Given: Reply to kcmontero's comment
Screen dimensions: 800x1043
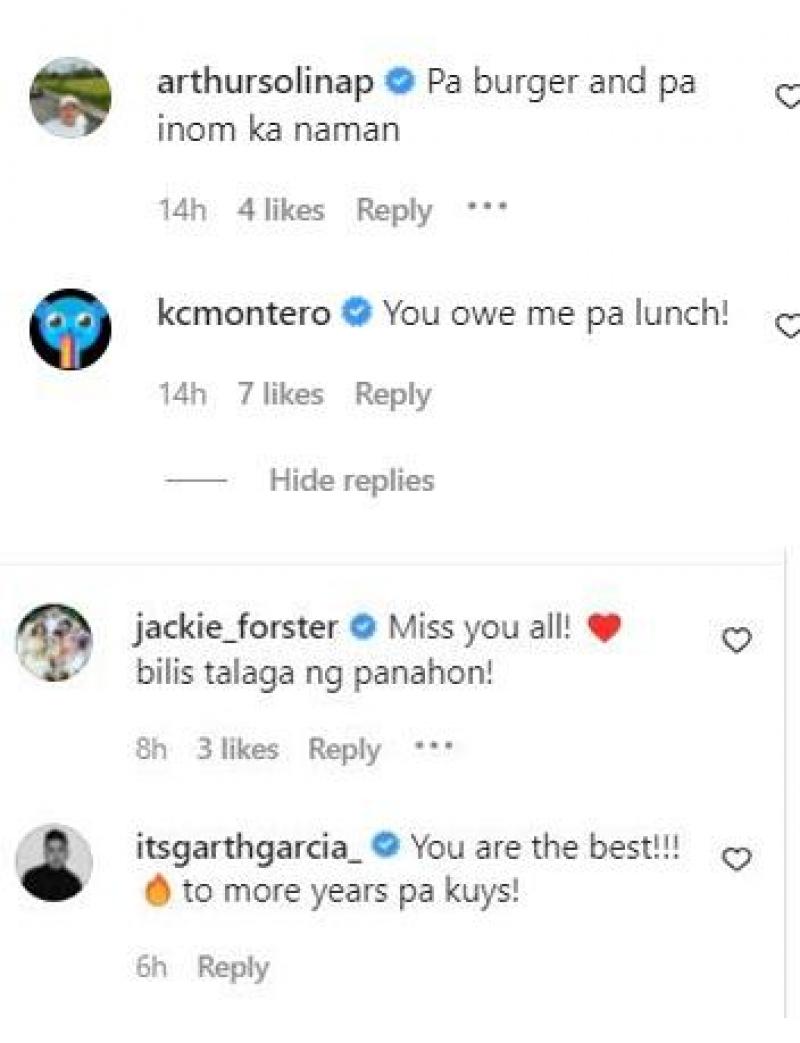Looking at the screenshot, I should click(392, 394).
